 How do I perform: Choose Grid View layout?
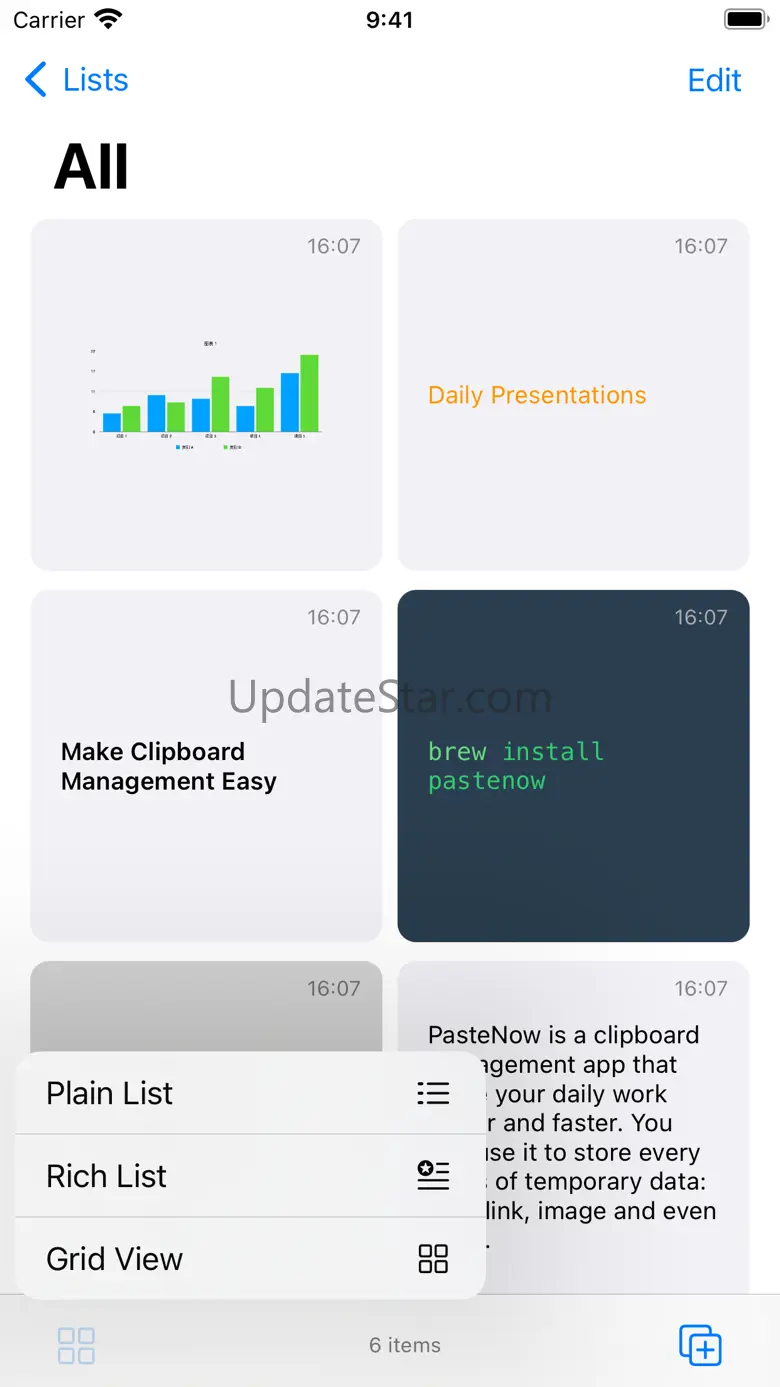point(251,1258)
